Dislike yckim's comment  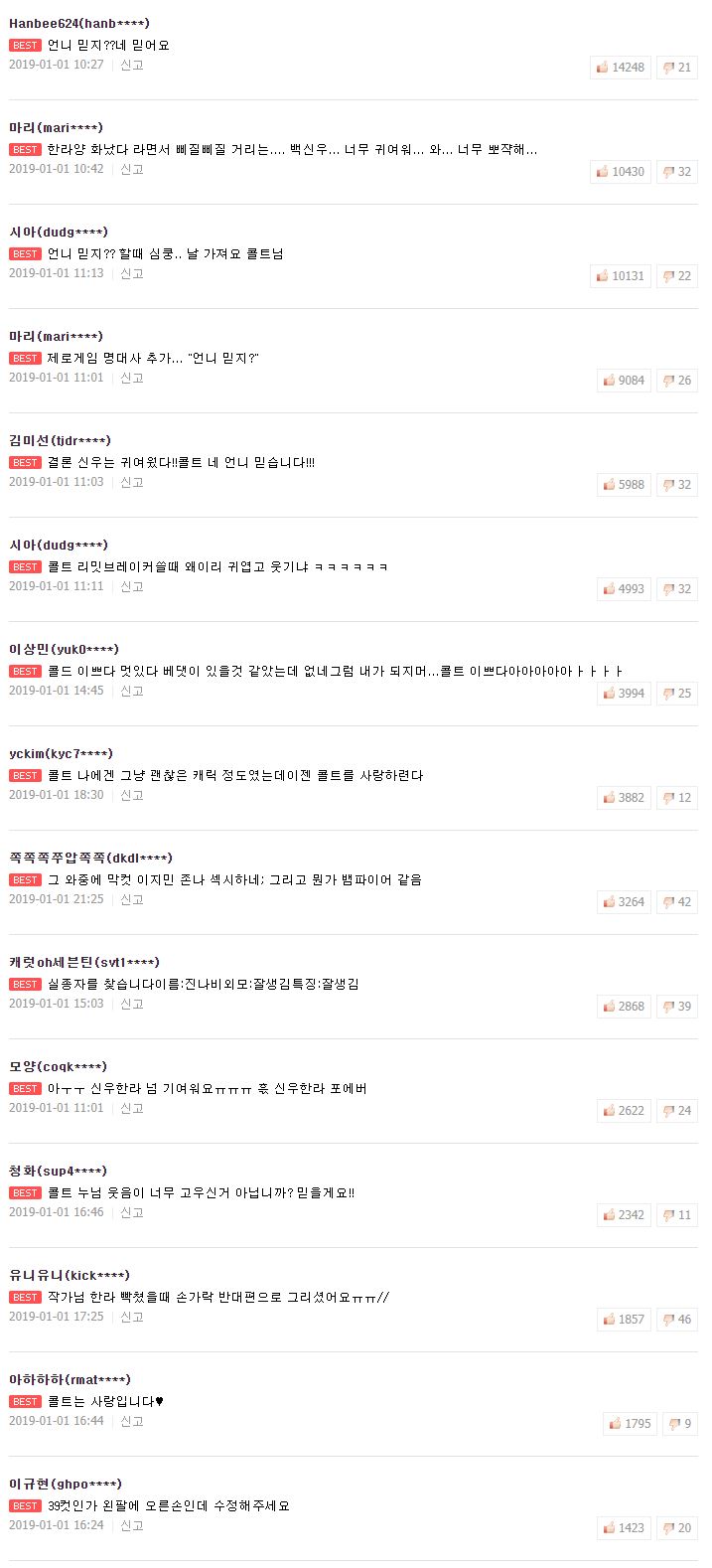click(x=677, y=798)
